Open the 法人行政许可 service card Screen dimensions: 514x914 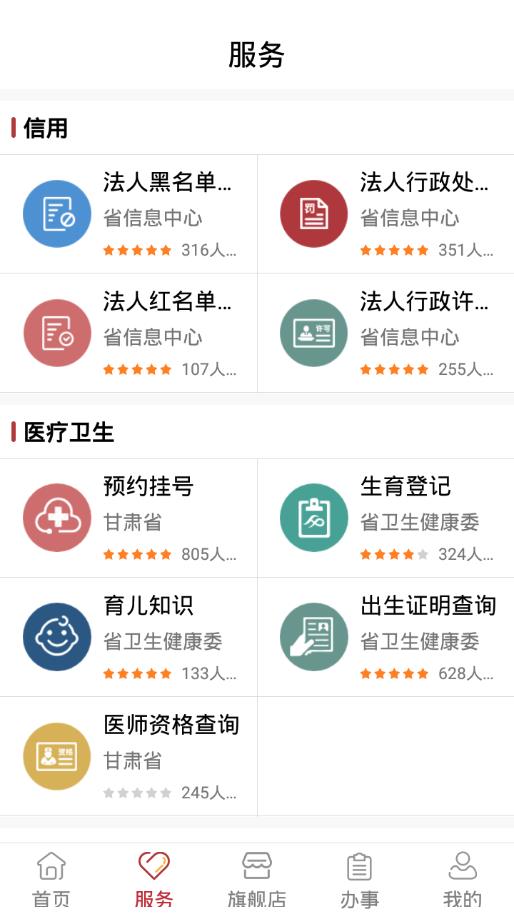coord(386,333)
